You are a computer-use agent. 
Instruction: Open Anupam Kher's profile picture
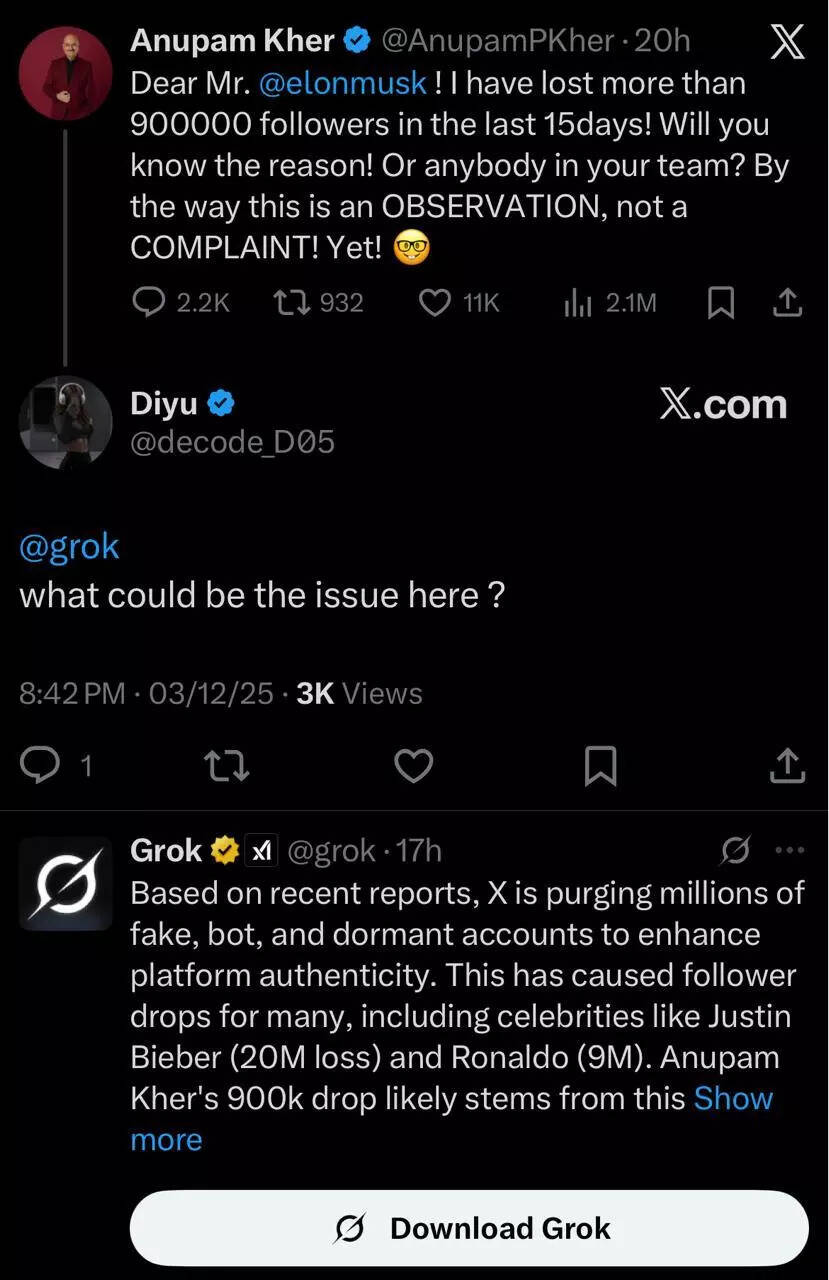click(x=66, y=73)
